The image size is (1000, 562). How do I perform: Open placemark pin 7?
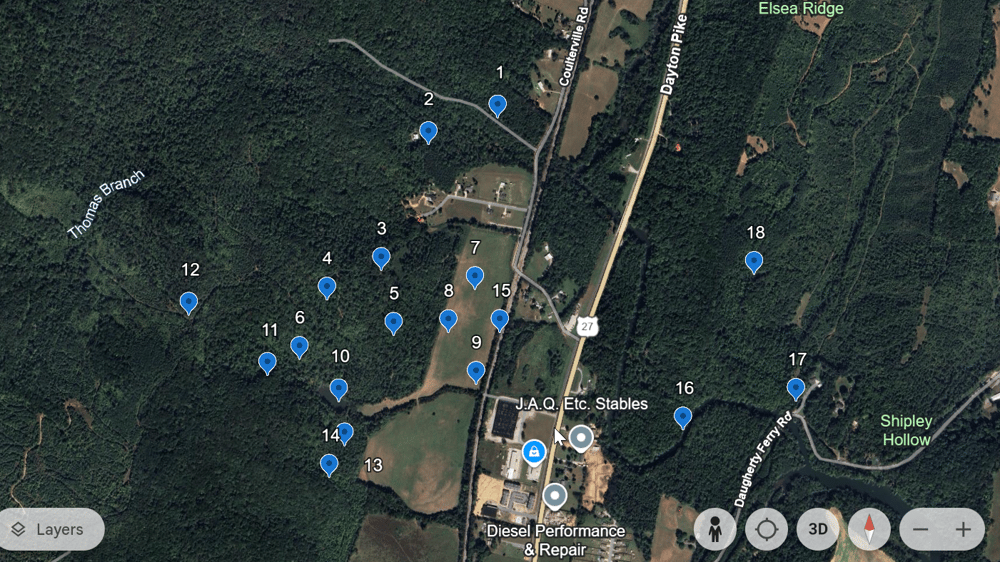tap(475, 276)
